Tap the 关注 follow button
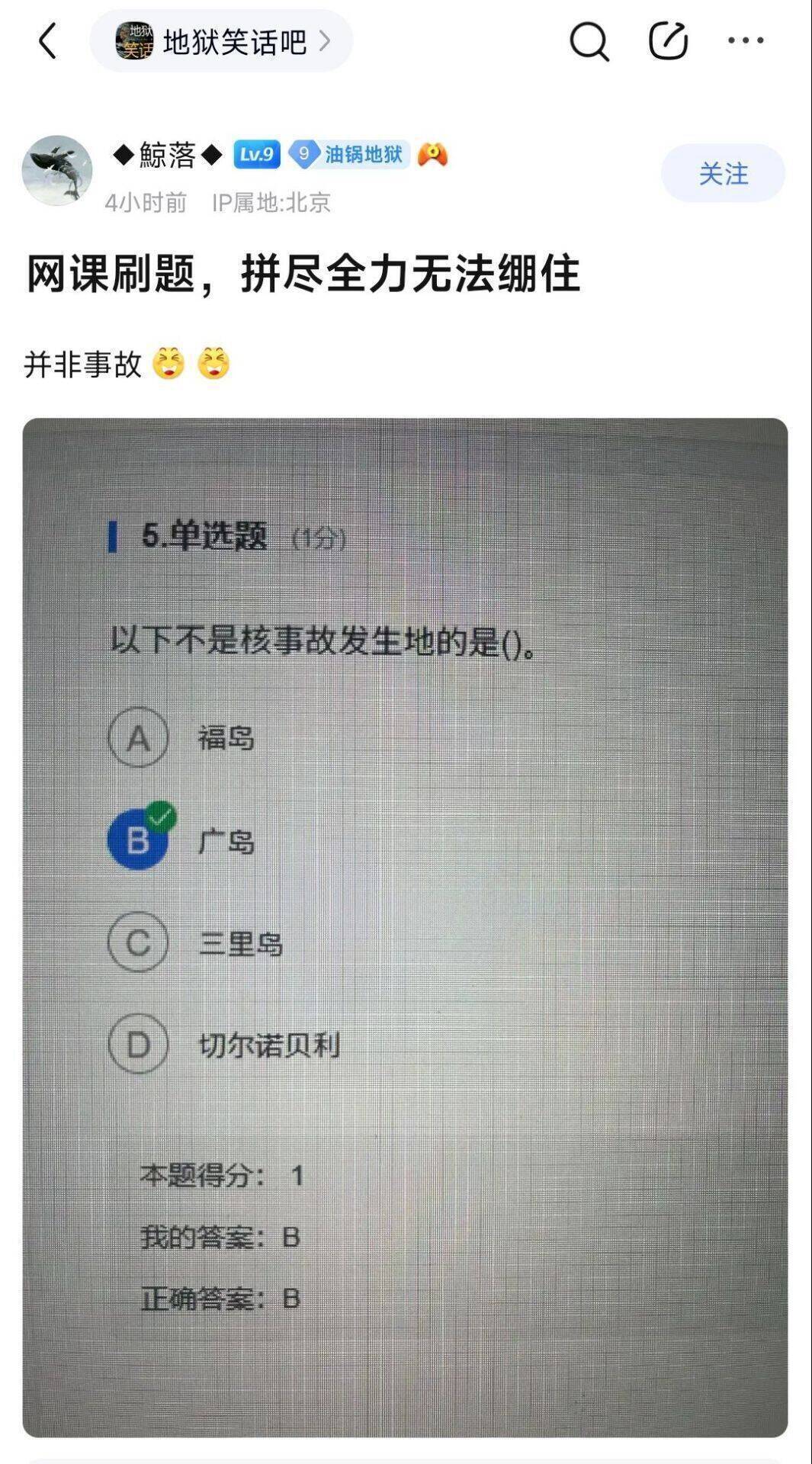This screenshot has height=1464, width=812. coord(724,174)
